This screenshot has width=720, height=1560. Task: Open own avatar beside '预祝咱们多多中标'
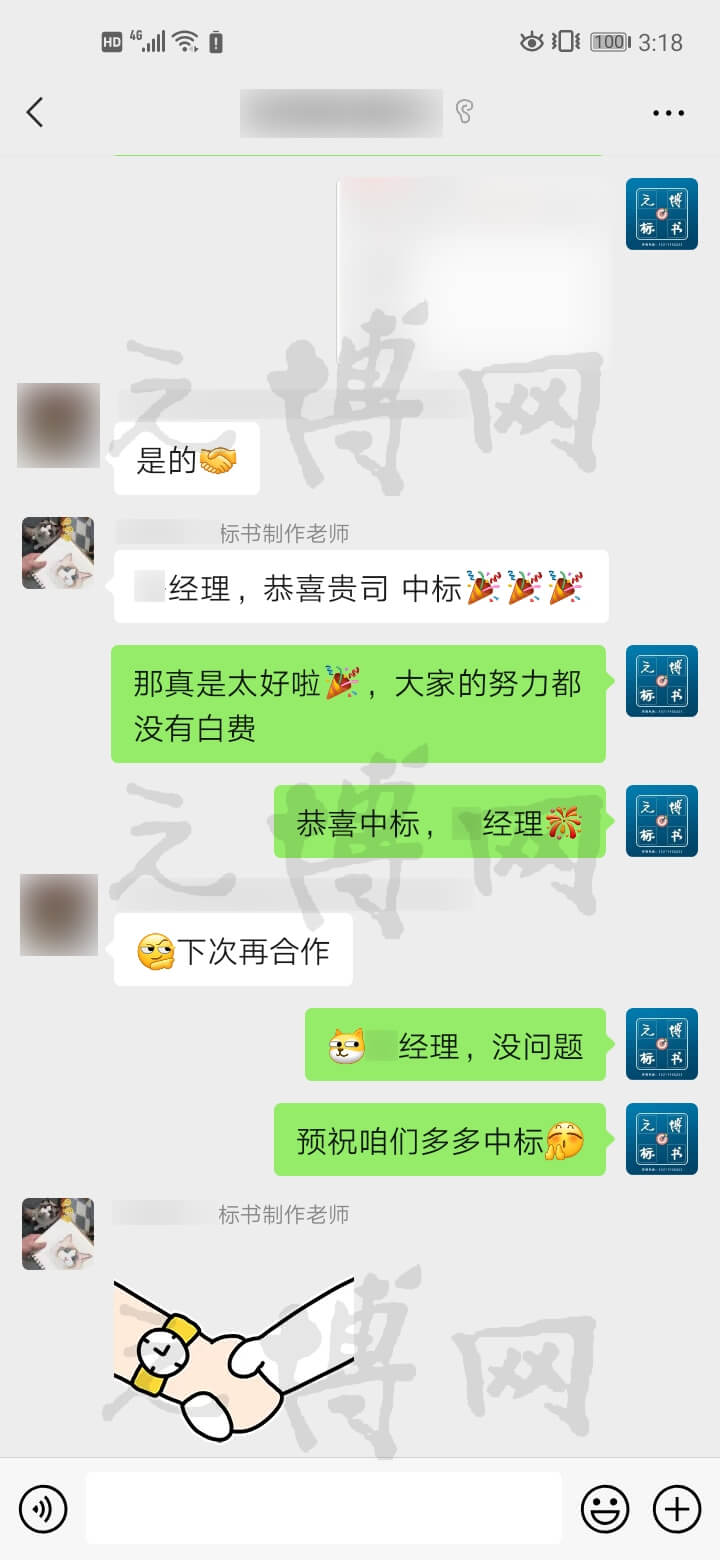661,1139
